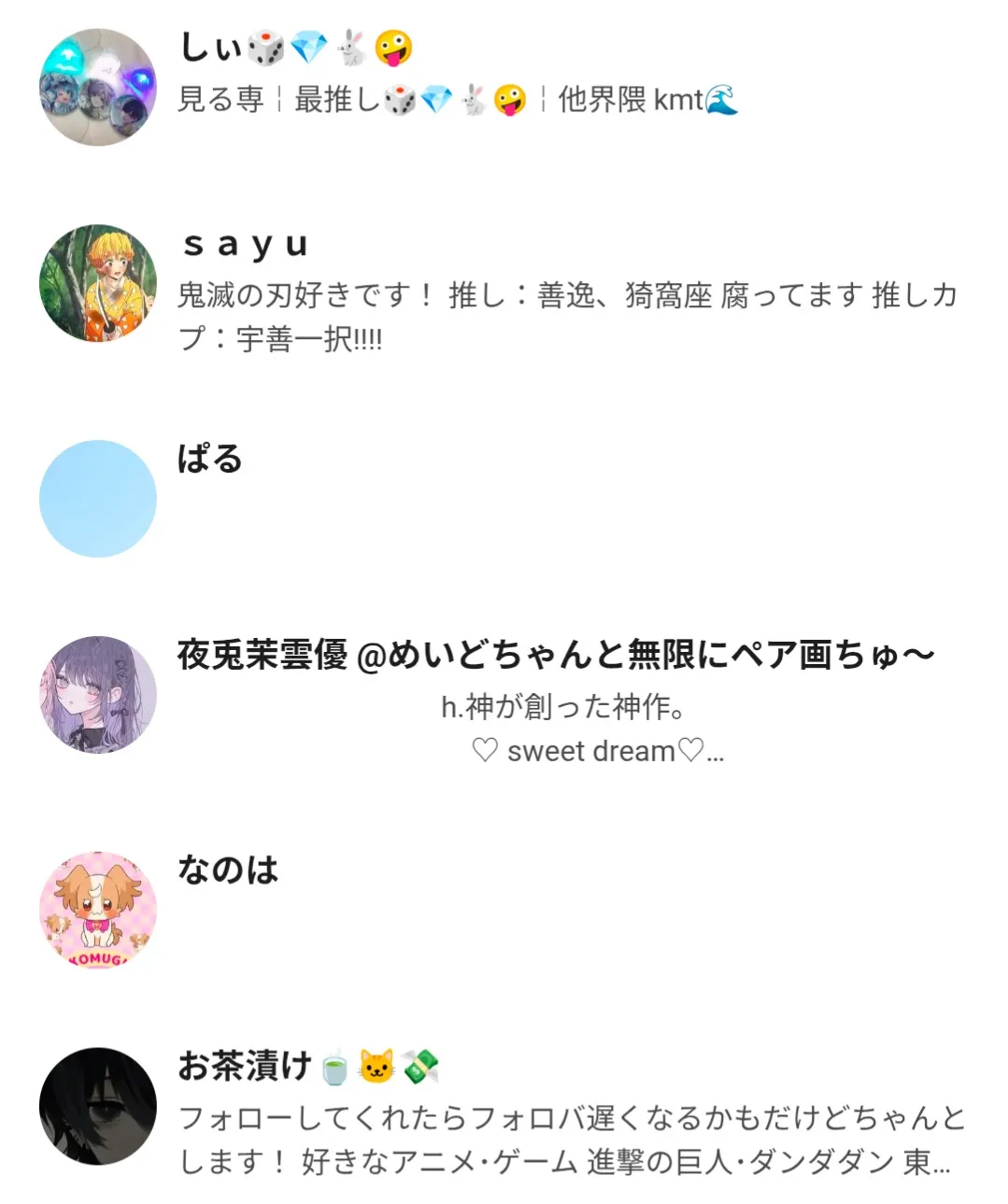Screen dimensions: 1008x1204
Task: Open ぱる's plain blue avatar
Action: 97,499
